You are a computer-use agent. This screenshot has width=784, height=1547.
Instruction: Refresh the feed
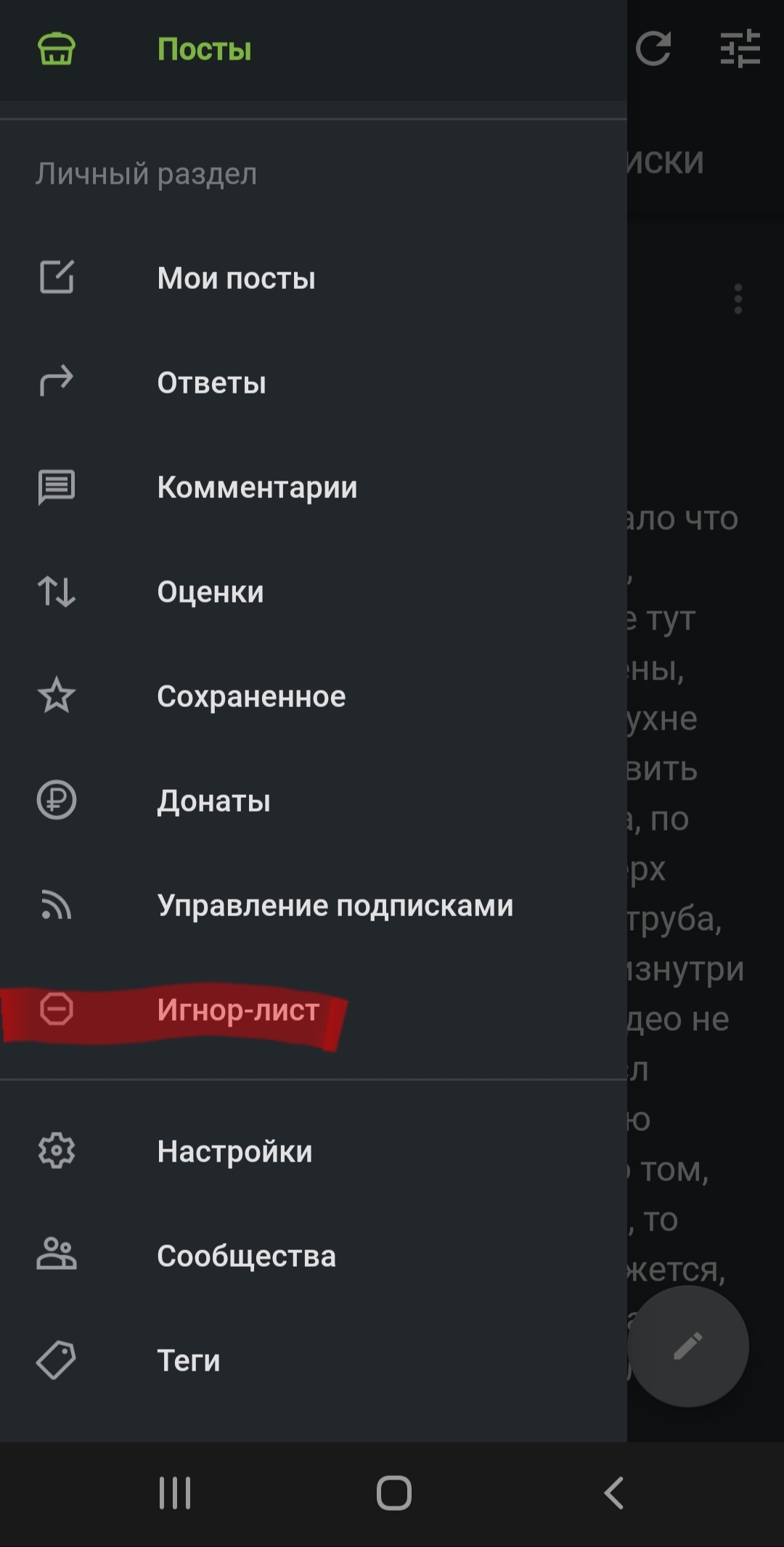pos(653,49)
